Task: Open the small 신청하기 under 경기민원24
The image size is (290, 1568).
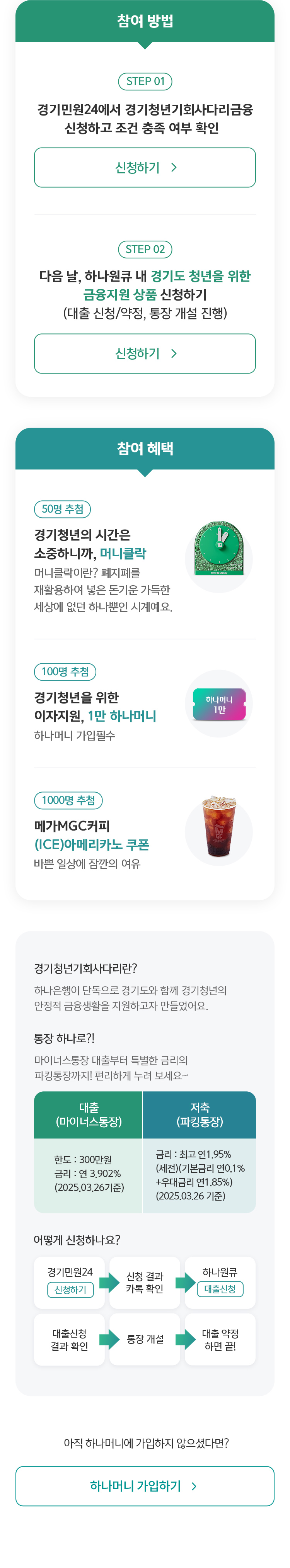Action: coord(70,1290)
